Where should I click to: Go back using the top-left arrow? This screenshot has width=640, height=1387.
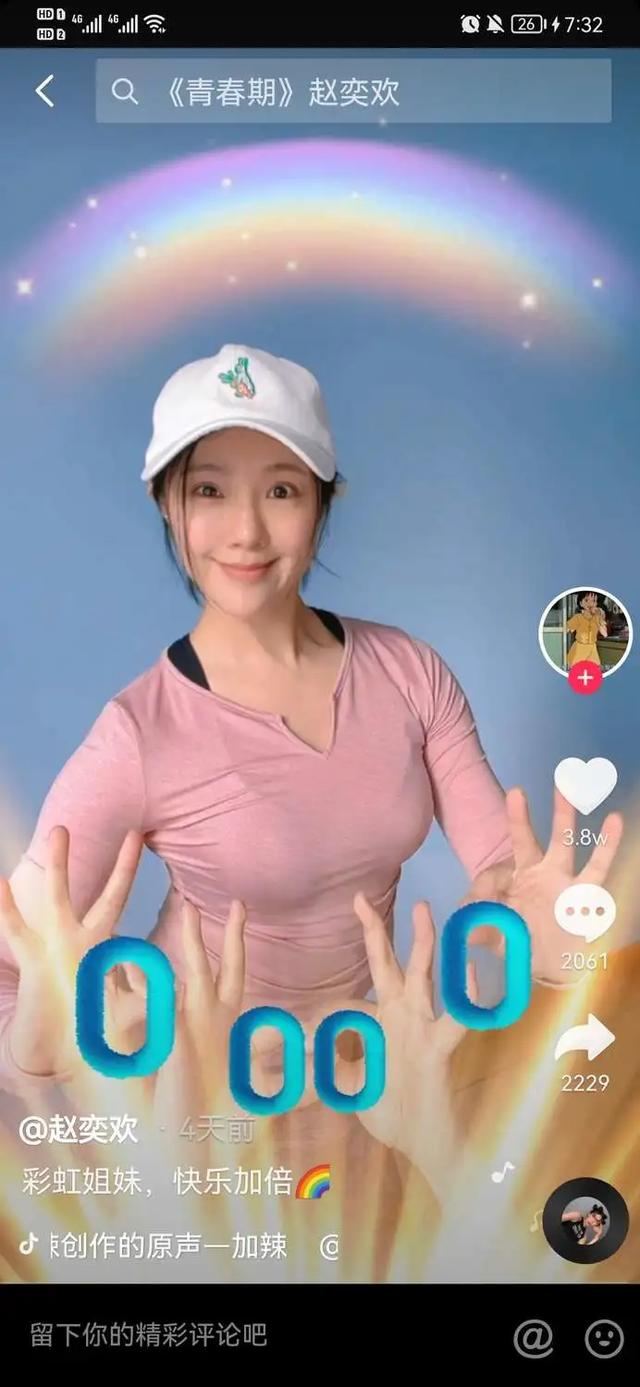coord(45,92)
